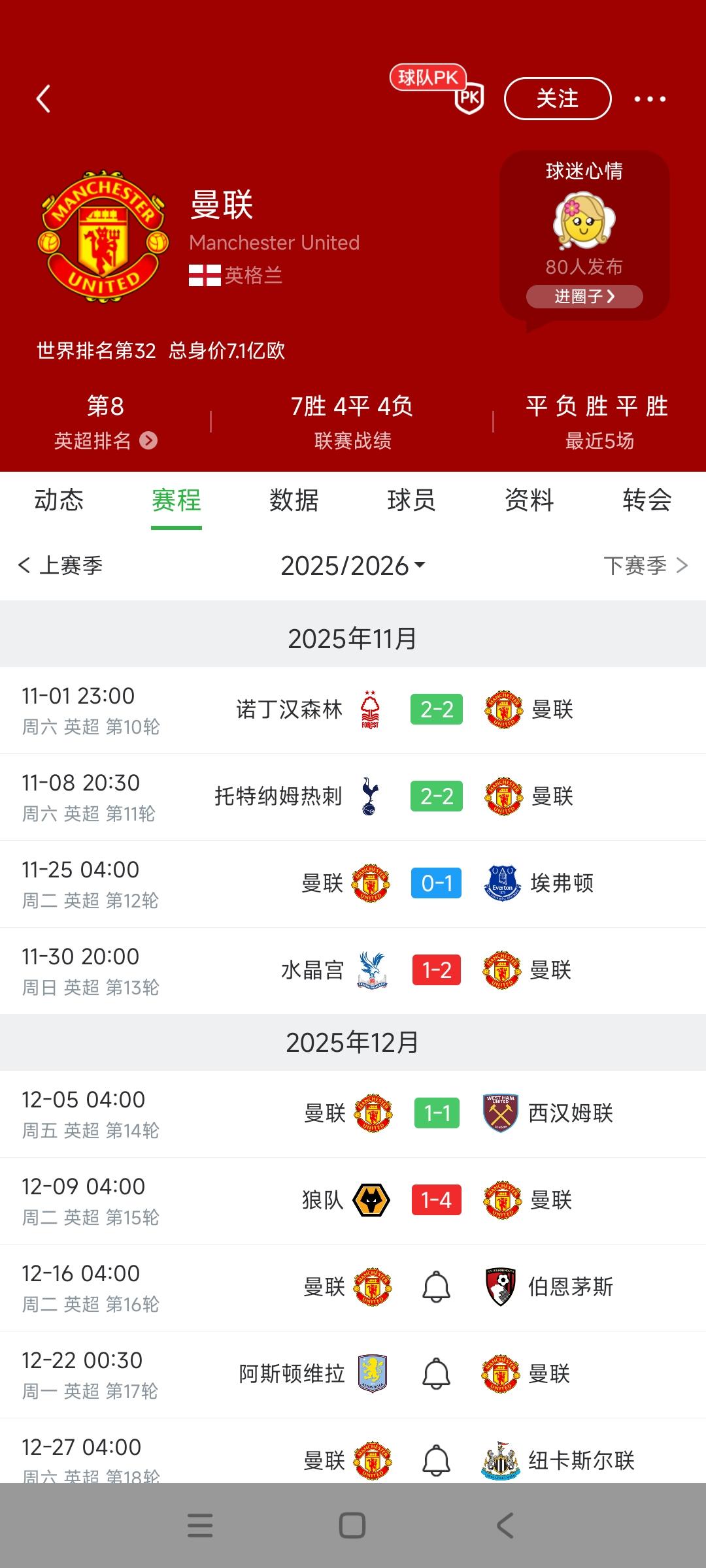Toggle the reminder bell for Aston Villa match
The height and width of the screenshot is (1568, 706).
coord(435,1373)
